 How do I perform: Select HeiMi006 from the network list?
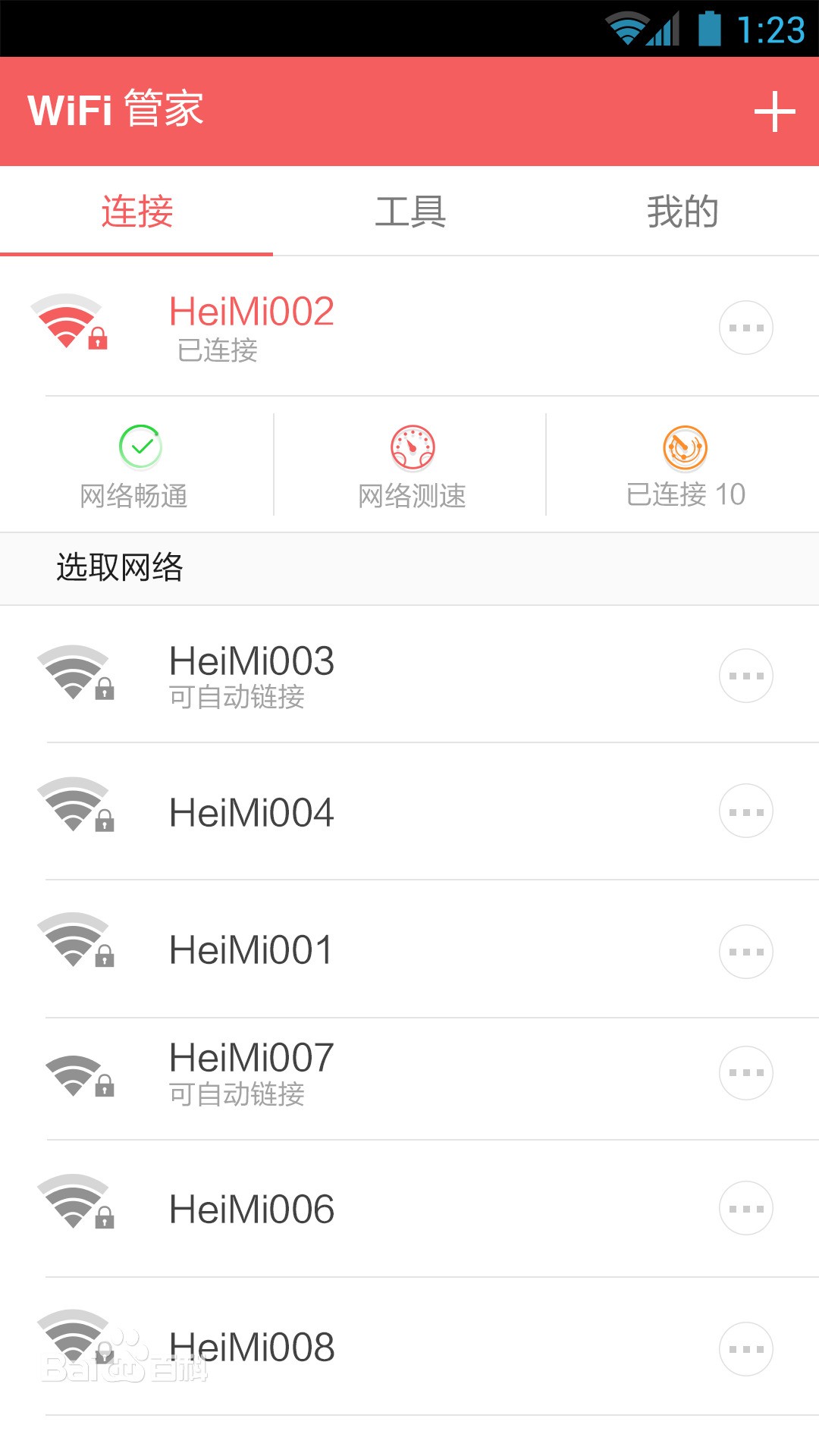click(250, 1209)
